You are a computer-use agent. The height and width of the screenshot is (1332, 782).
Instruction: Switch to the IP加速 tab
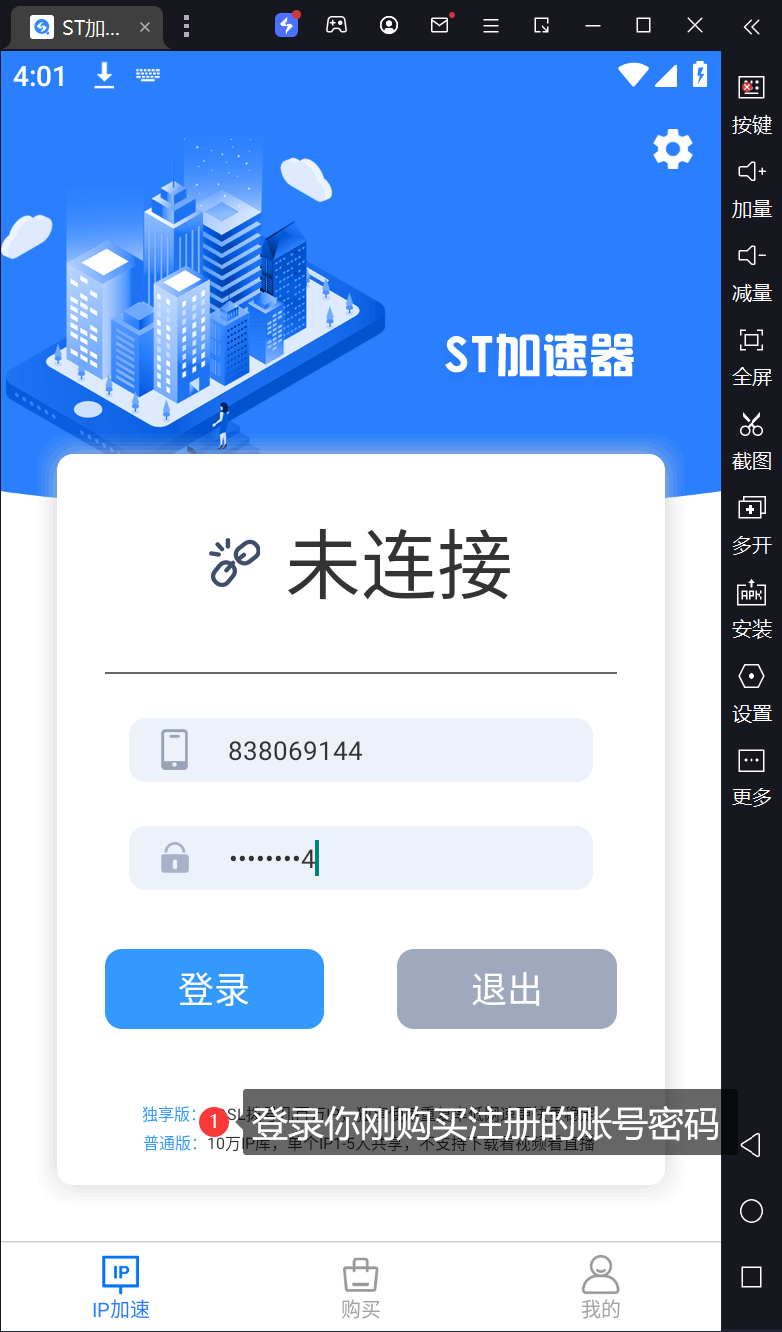coord(121,1287)
